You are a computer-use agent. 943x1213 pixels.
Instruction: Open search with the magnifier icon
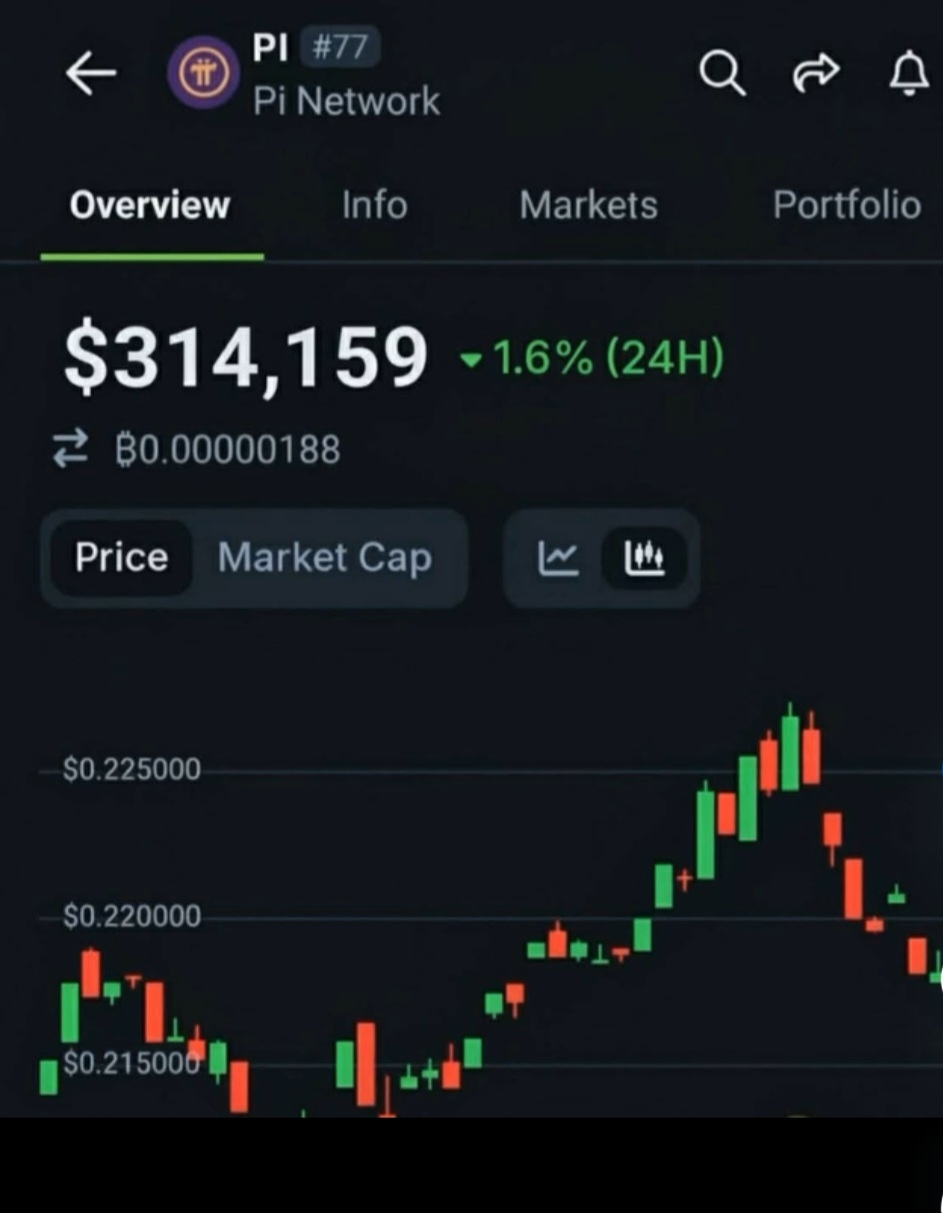point(721,73)
